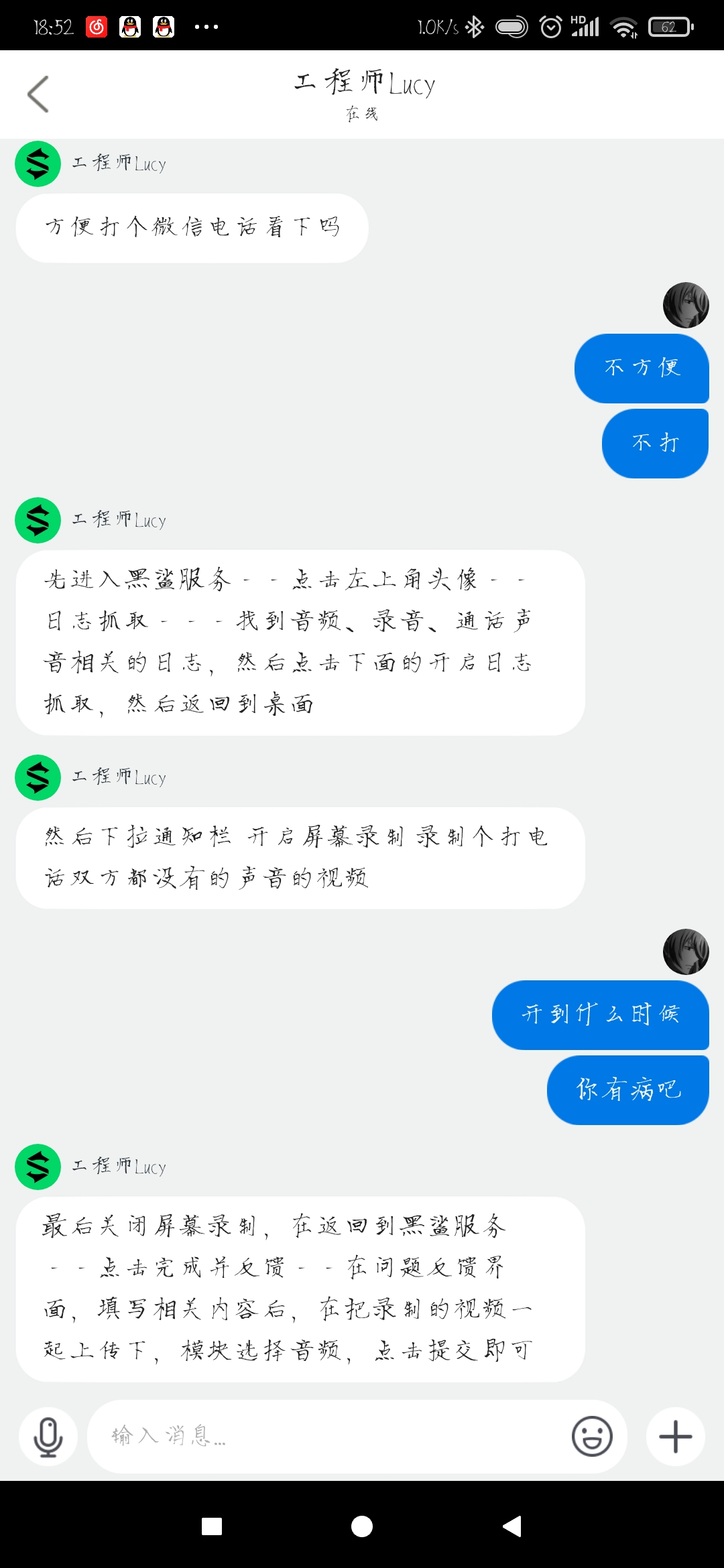Open 工程师Lucy's avatar above 方便打个微信电话看下吗

point(38,164)
